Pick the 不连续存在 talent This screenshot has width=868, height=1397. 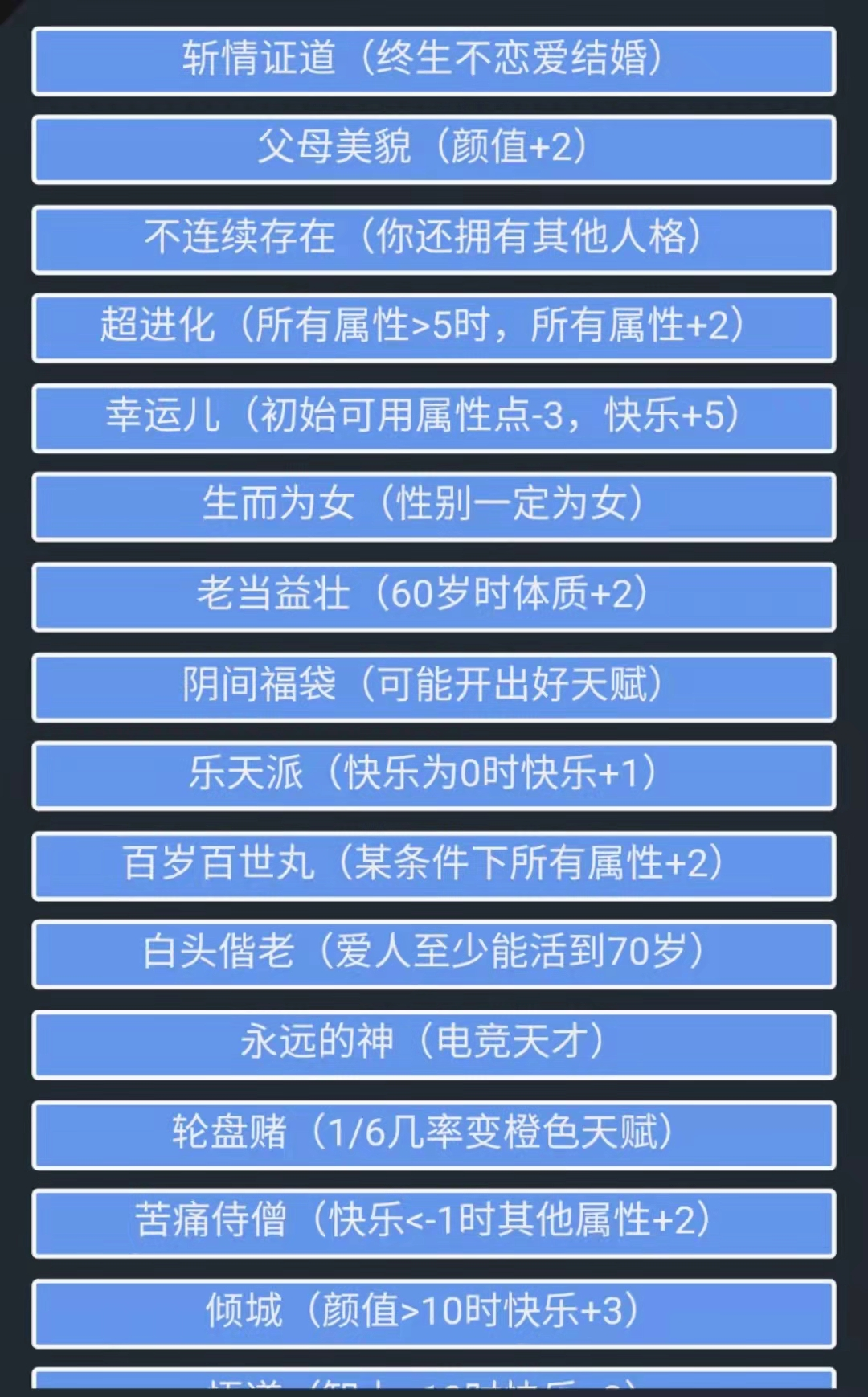(434, 239)
